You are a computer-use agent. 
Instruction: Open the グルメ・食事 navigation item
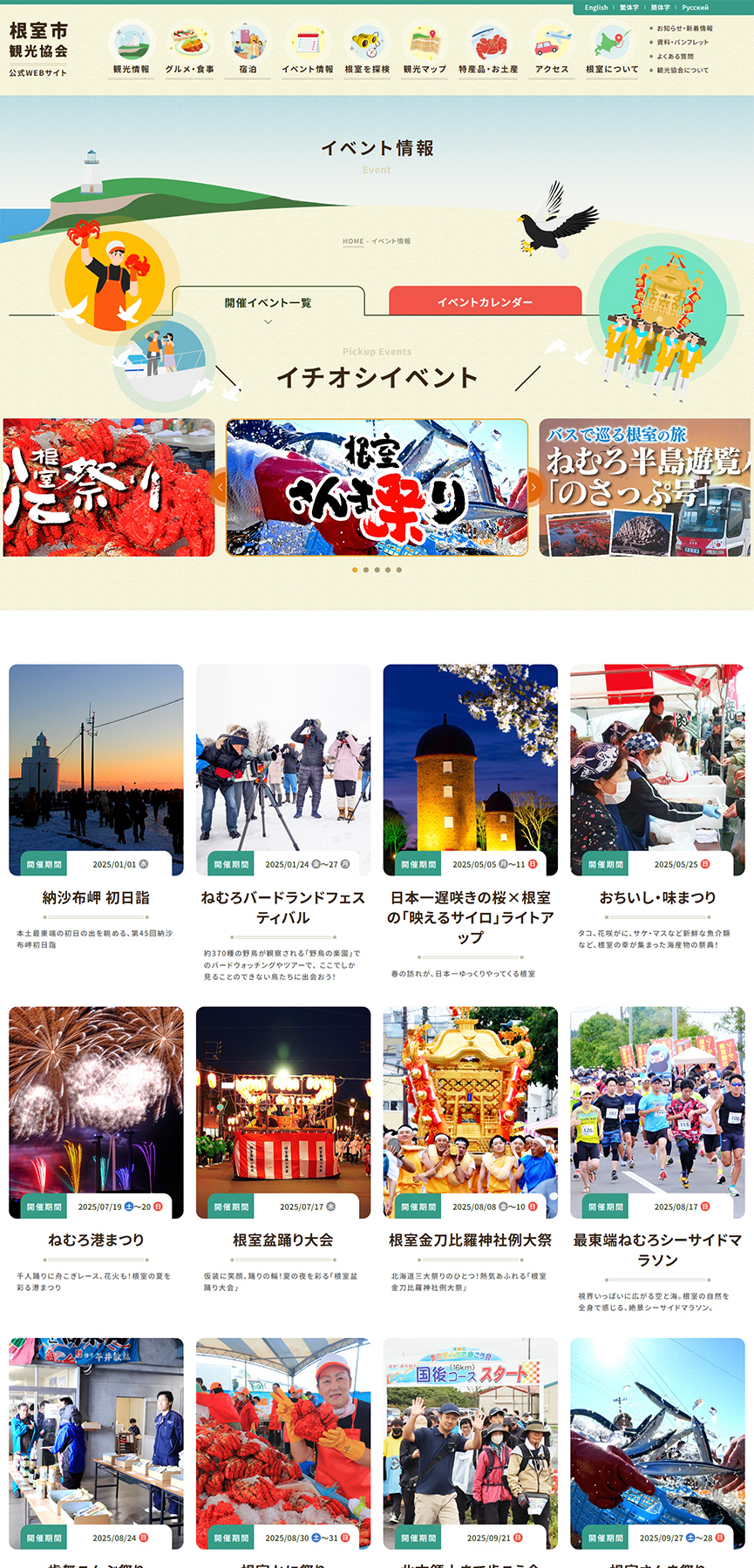click(x=190, y=50)
